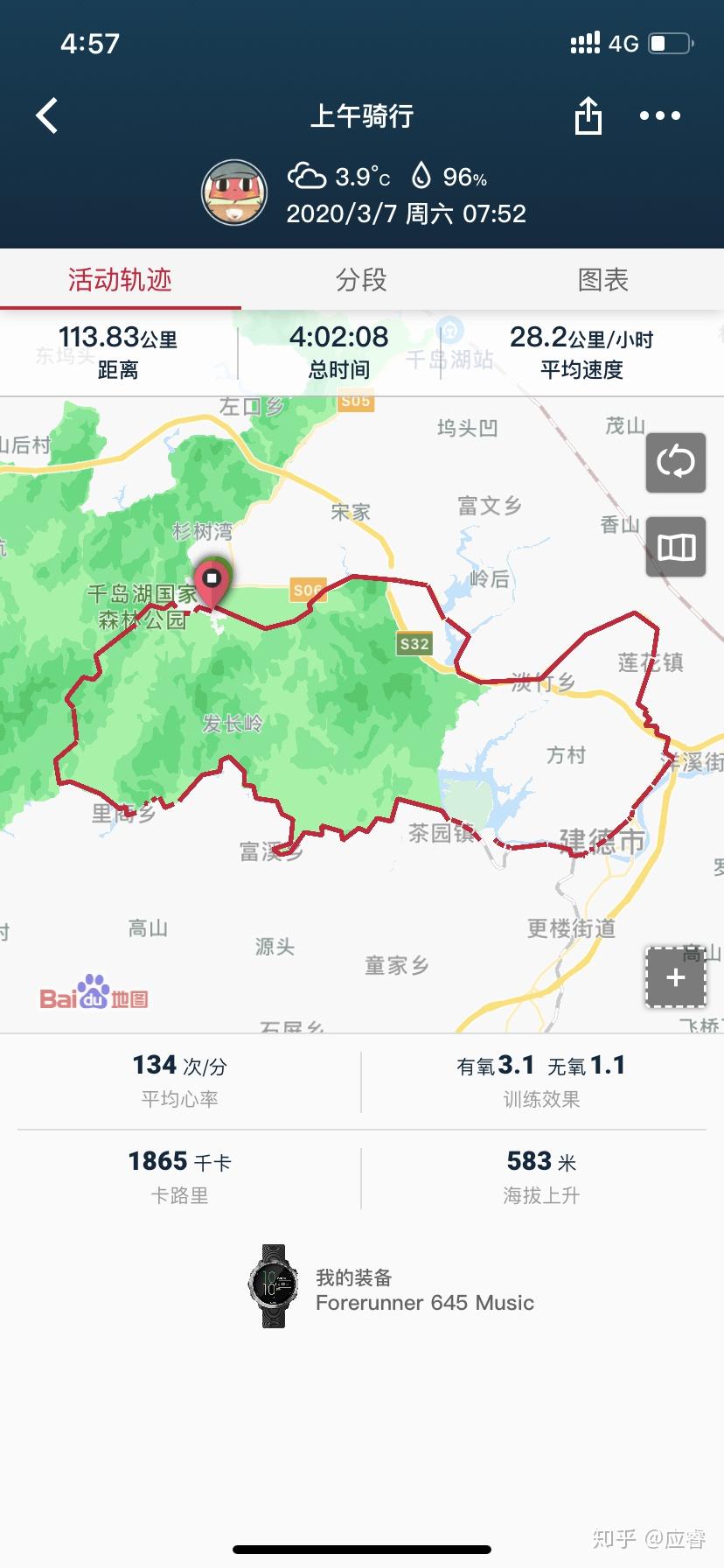Open the user profile avatar

[234, 192]
